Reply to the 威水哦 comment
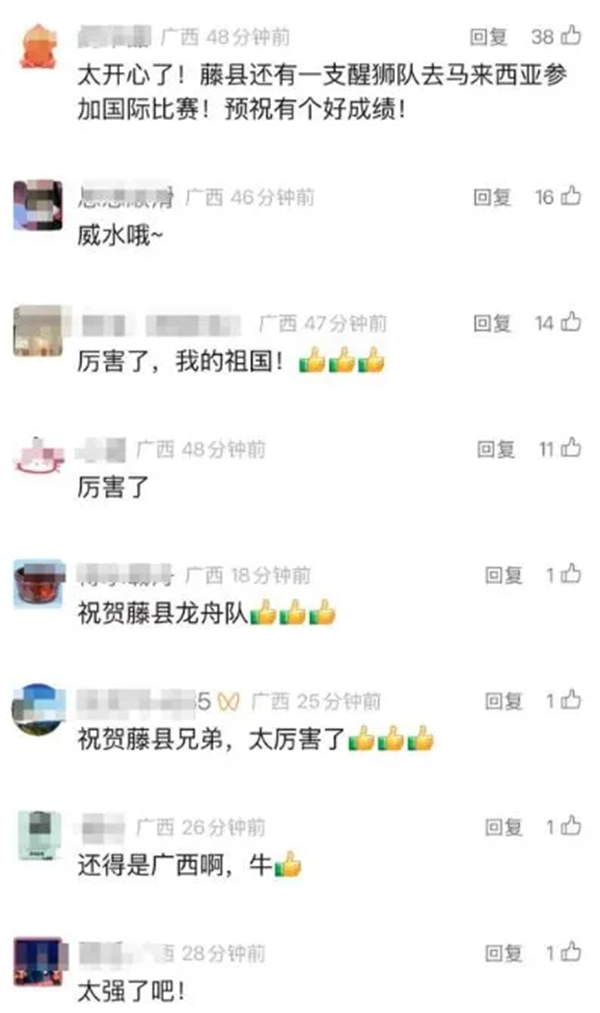This screenshot has width=600, height=1013. 491,197
